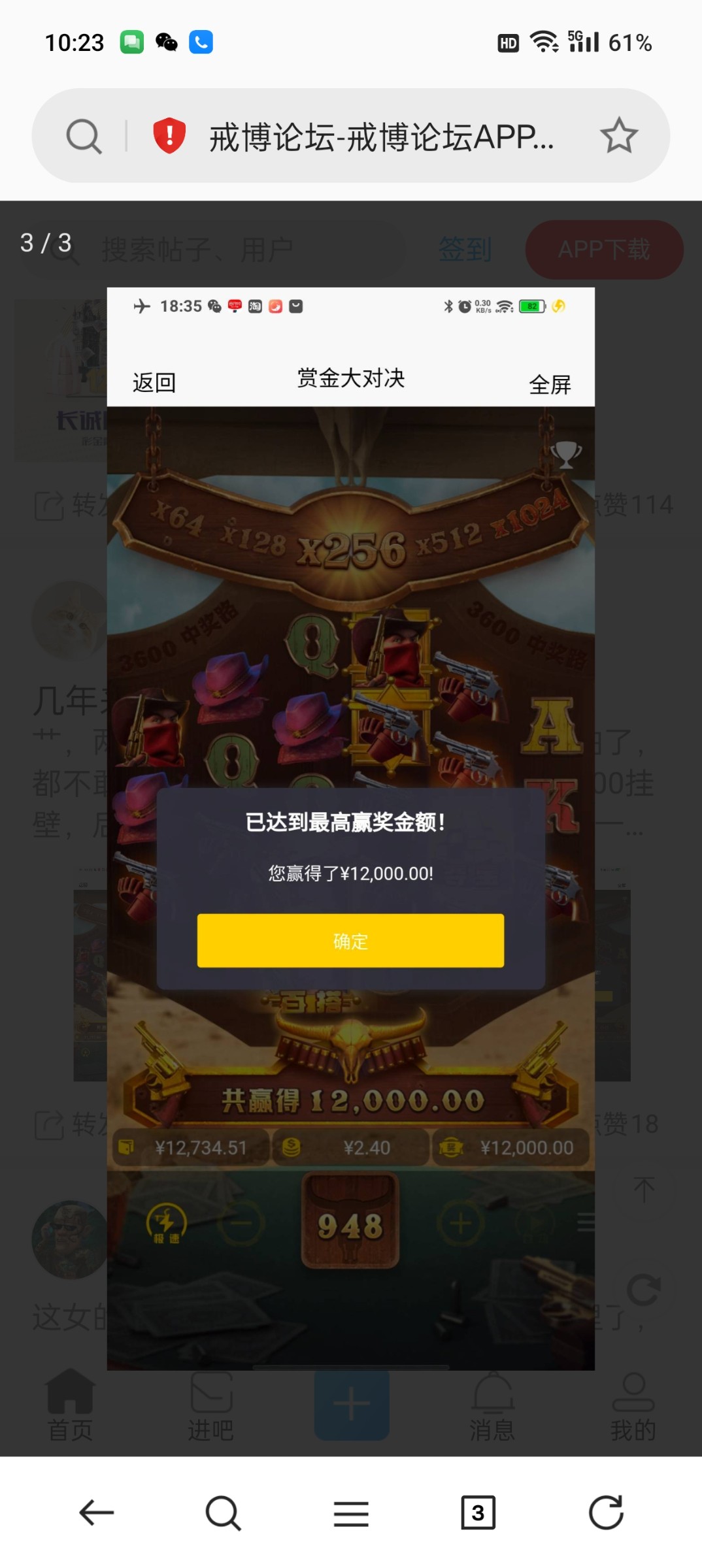Open the tab switcher showing 3 tabs
This screenshot has width=702, height=1568.
[478, 1512]
